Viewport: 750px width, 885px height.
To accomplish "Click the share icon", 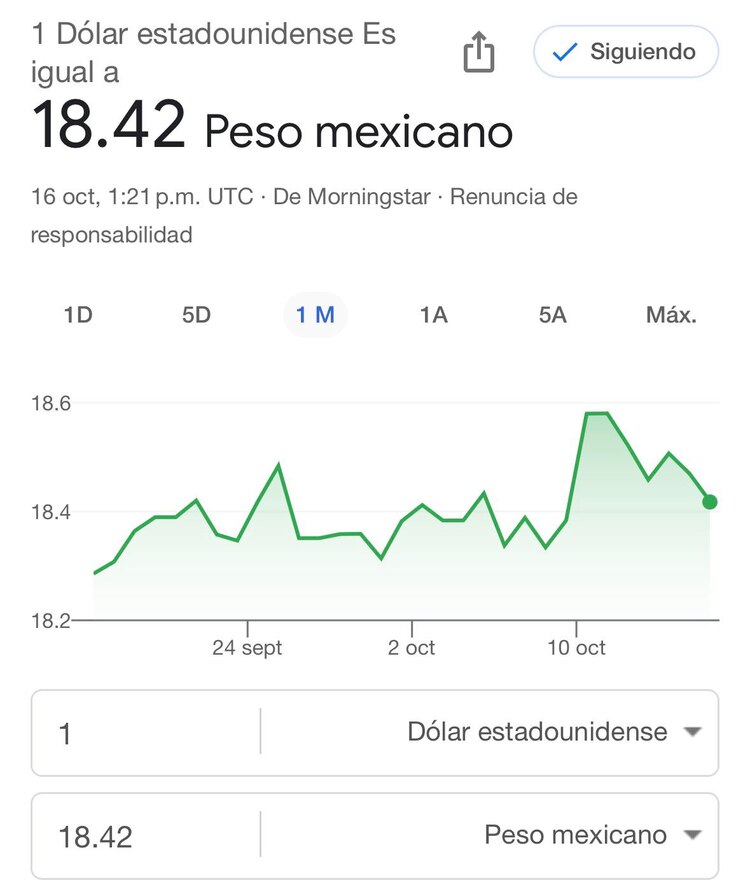I will tap(480, 52).
